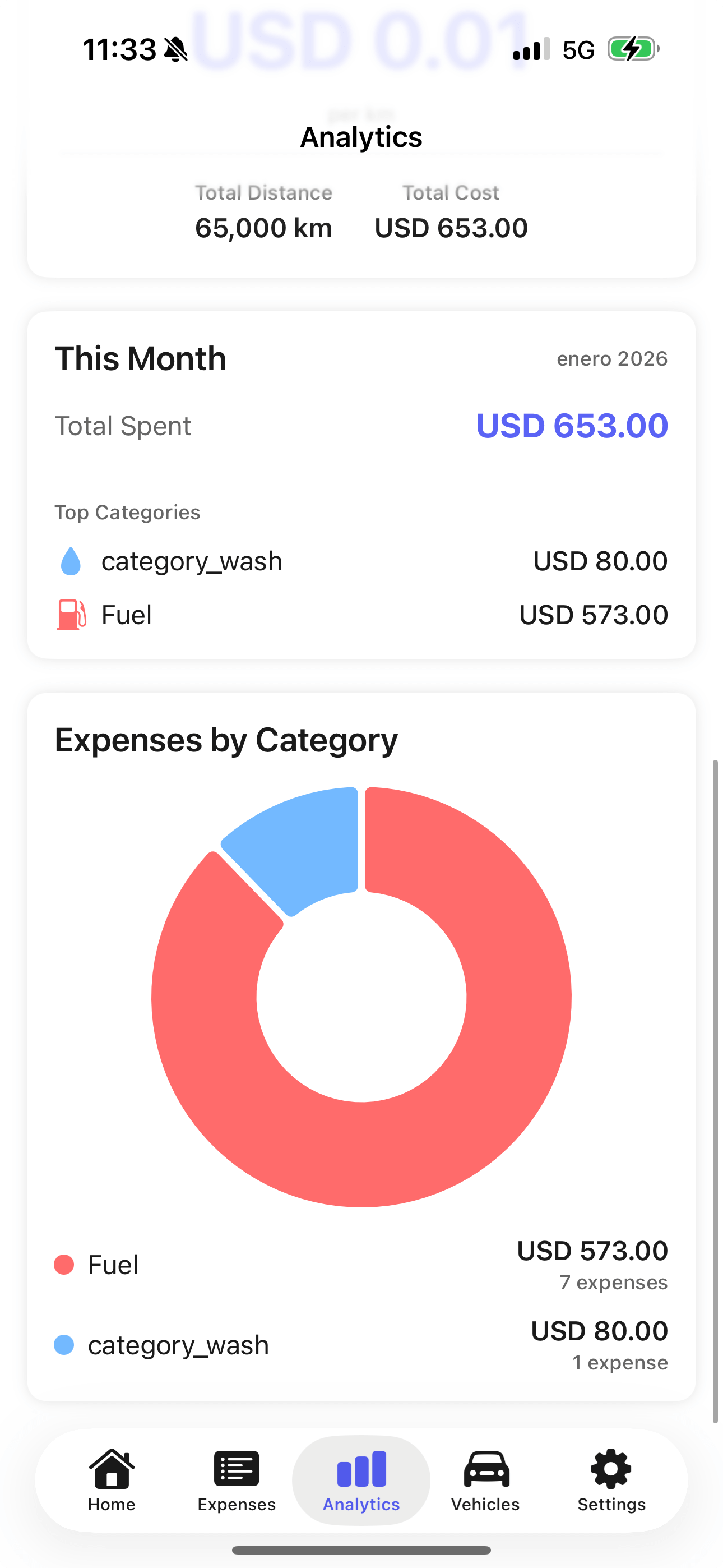The height and width of the screenshot is (1568, 723).
Task: Tap the This Month section title
Action: point(141,358)
